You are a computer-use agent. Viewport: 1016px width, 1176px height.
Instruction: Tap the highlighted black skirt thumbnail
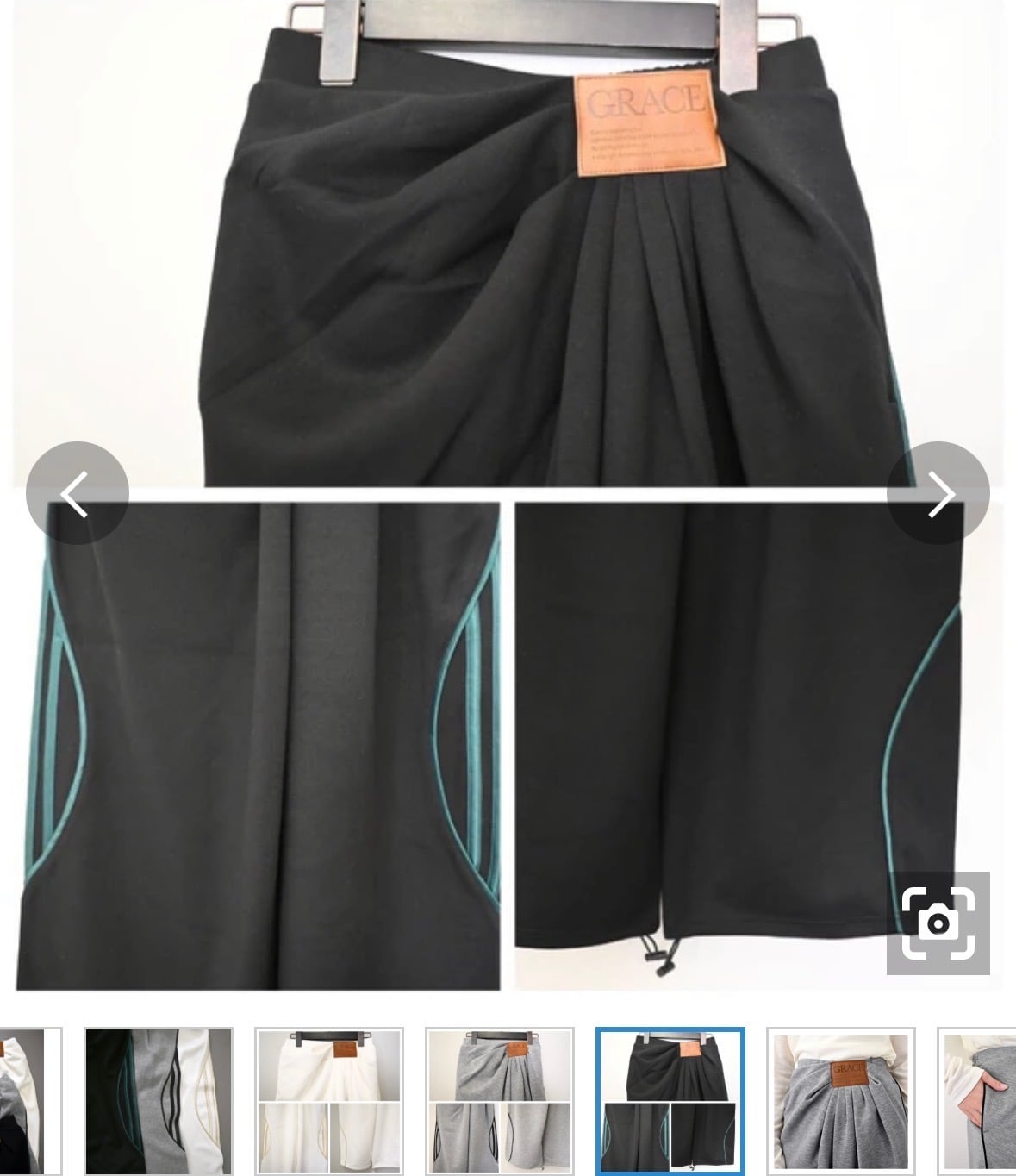[x=670, y=1101]
